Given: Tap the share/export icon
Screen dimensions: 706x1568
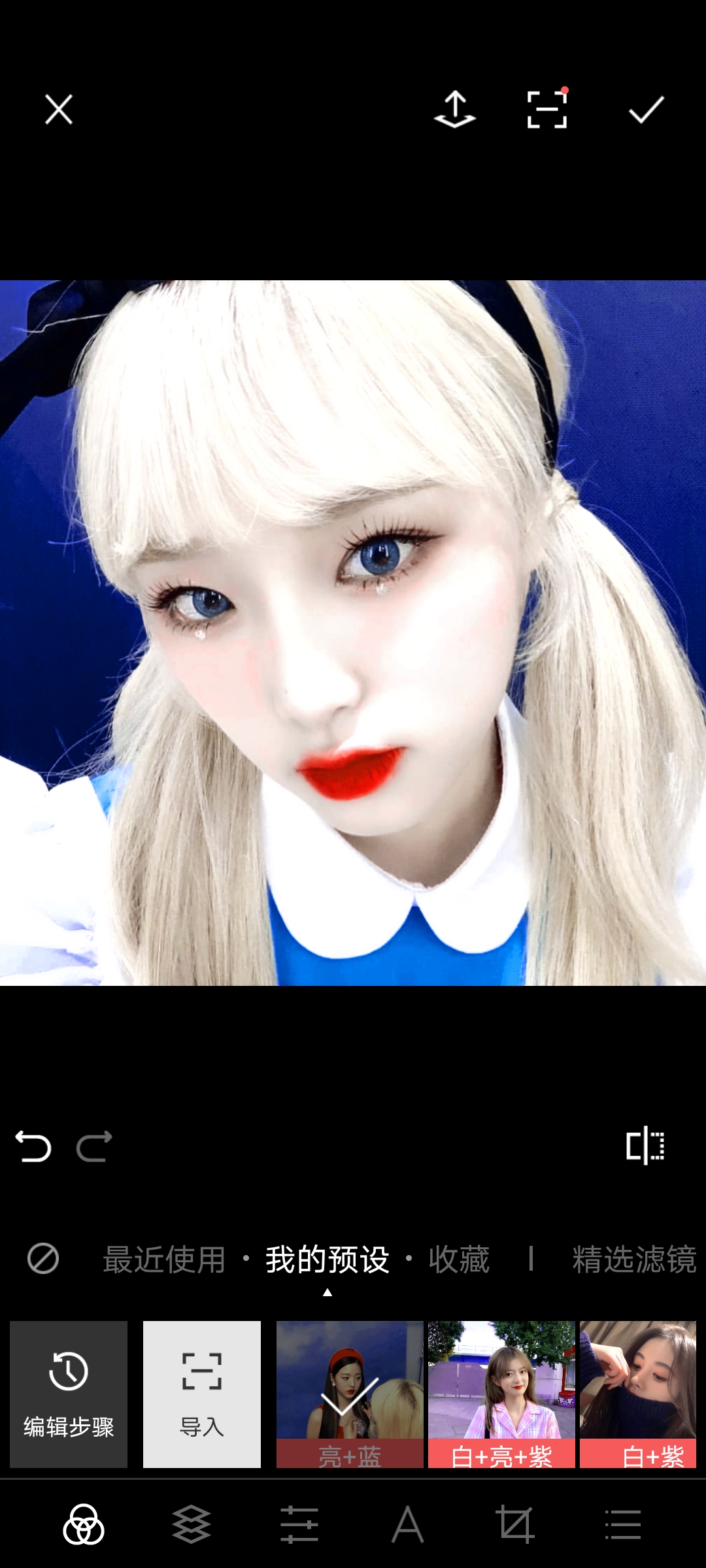Looking at the screenshot, I should [455, 109].
